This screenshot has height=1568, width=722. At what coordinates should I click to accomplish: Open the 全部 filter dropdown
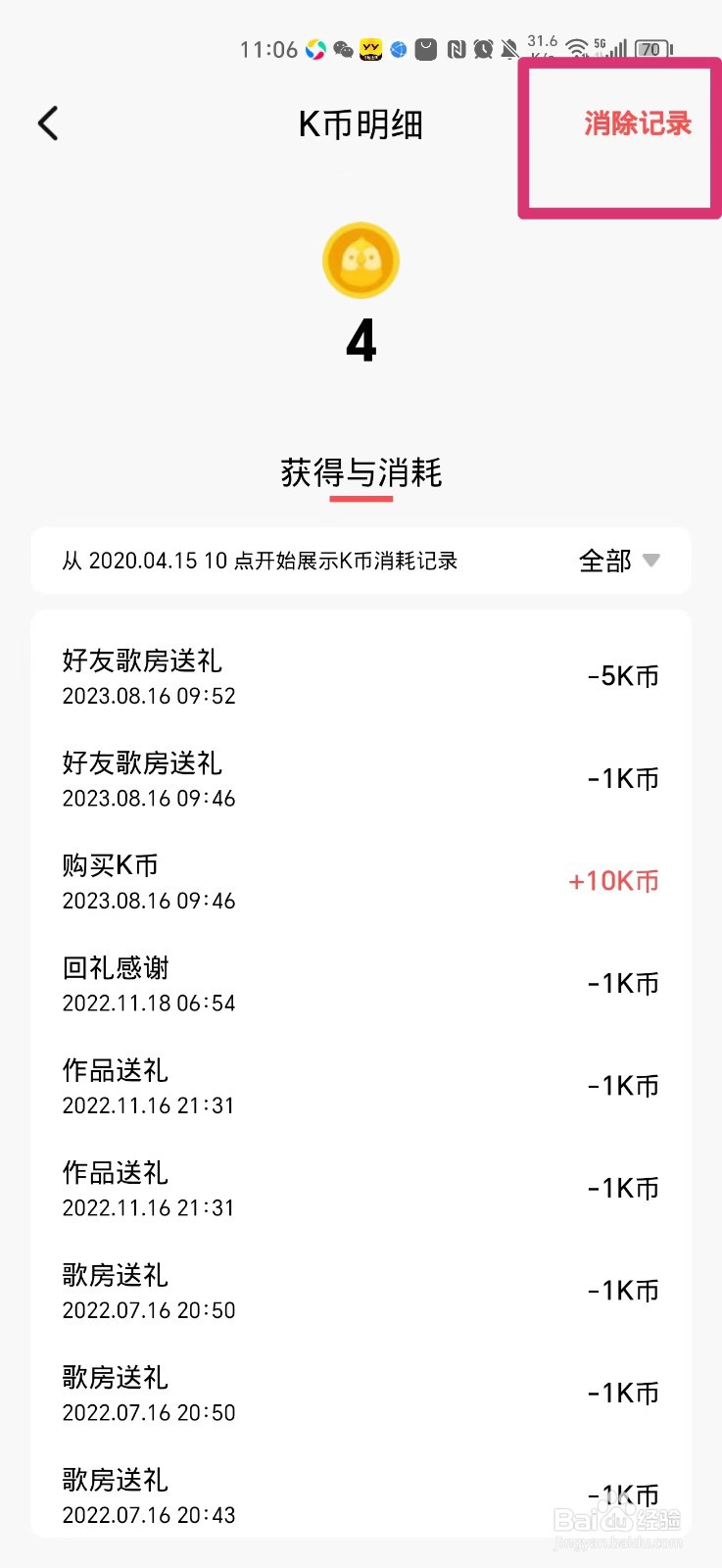[619, 561]
